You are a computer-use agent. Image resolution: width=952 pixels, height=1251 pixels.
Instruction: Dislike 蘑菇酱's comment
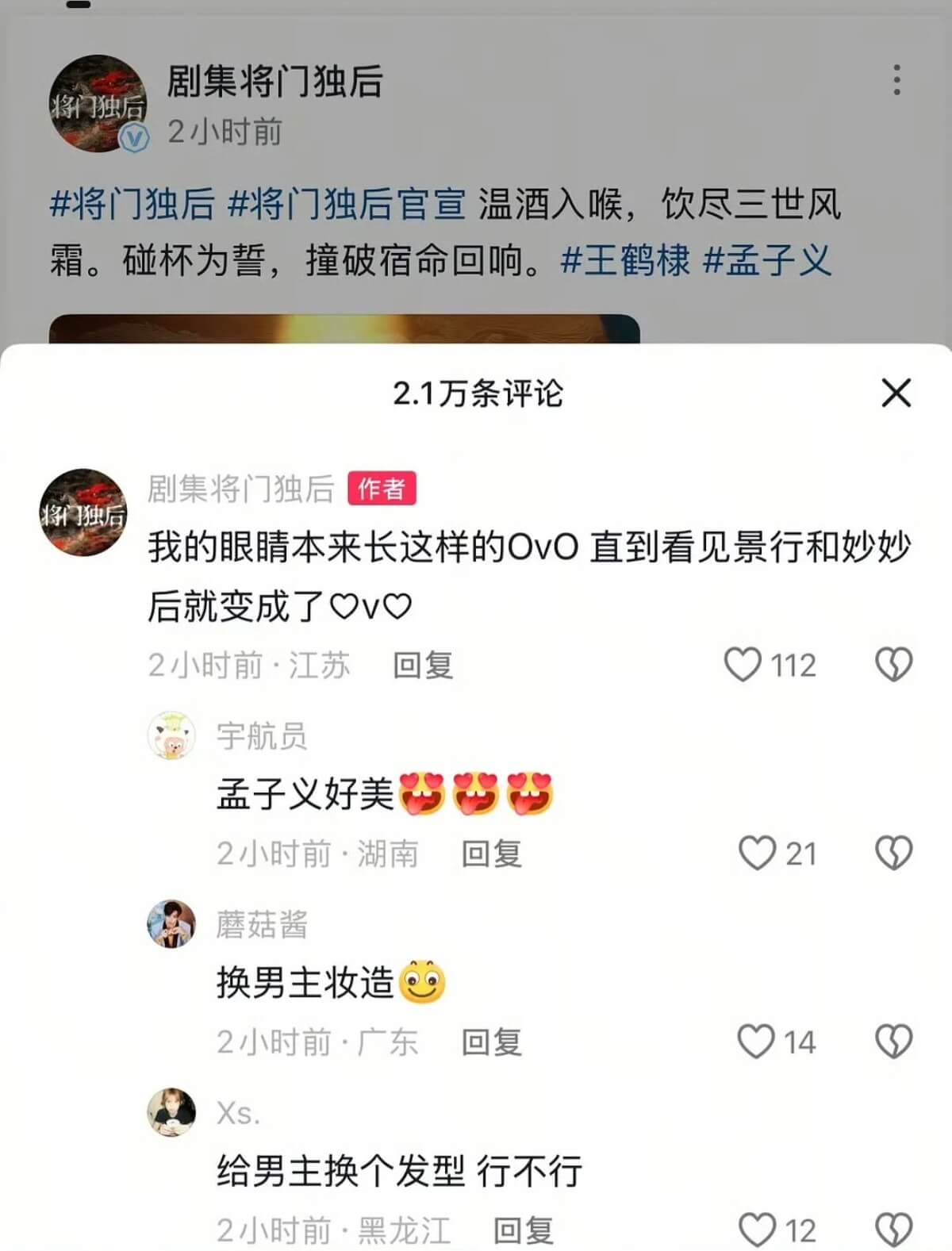point(894,1042)
